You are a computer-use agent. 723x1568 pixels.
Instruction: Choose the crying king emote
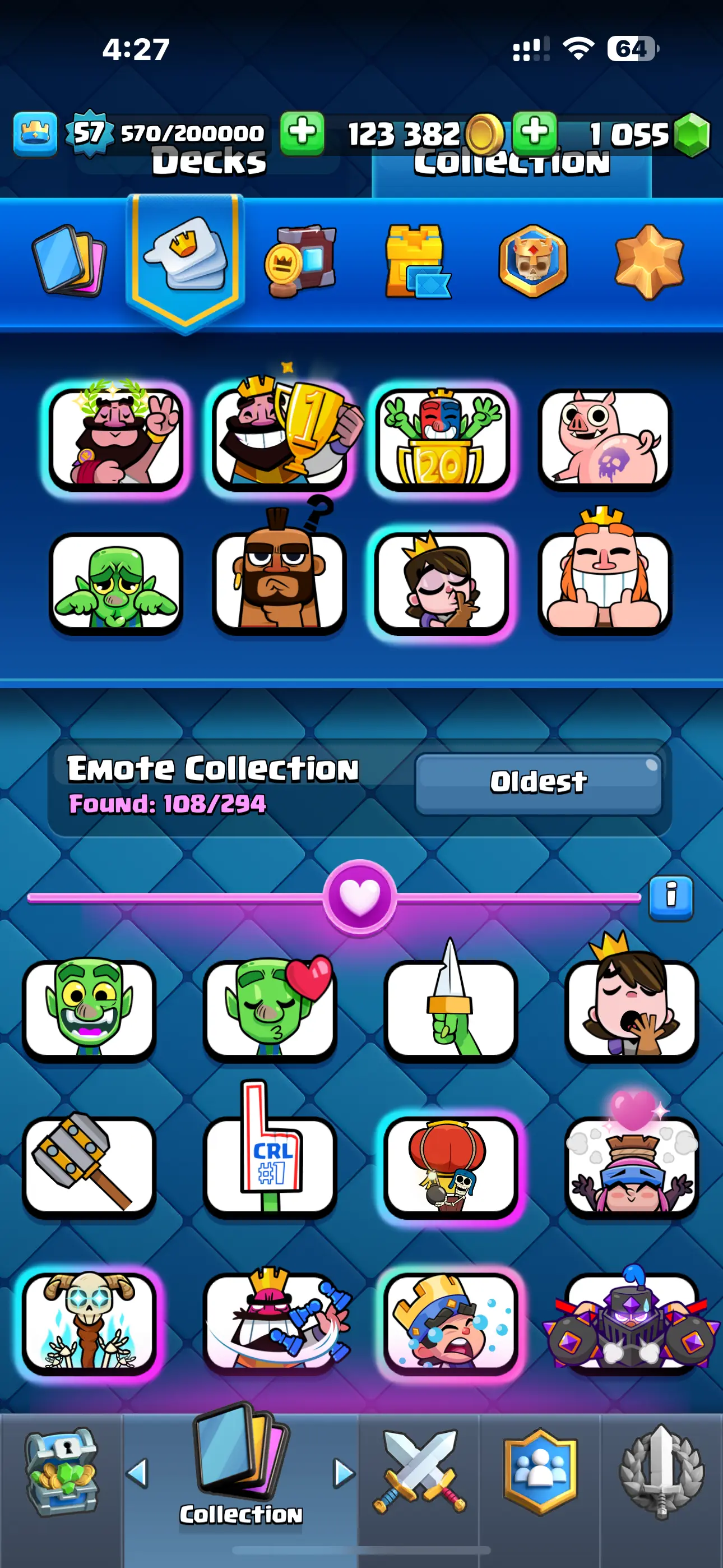451,1322
